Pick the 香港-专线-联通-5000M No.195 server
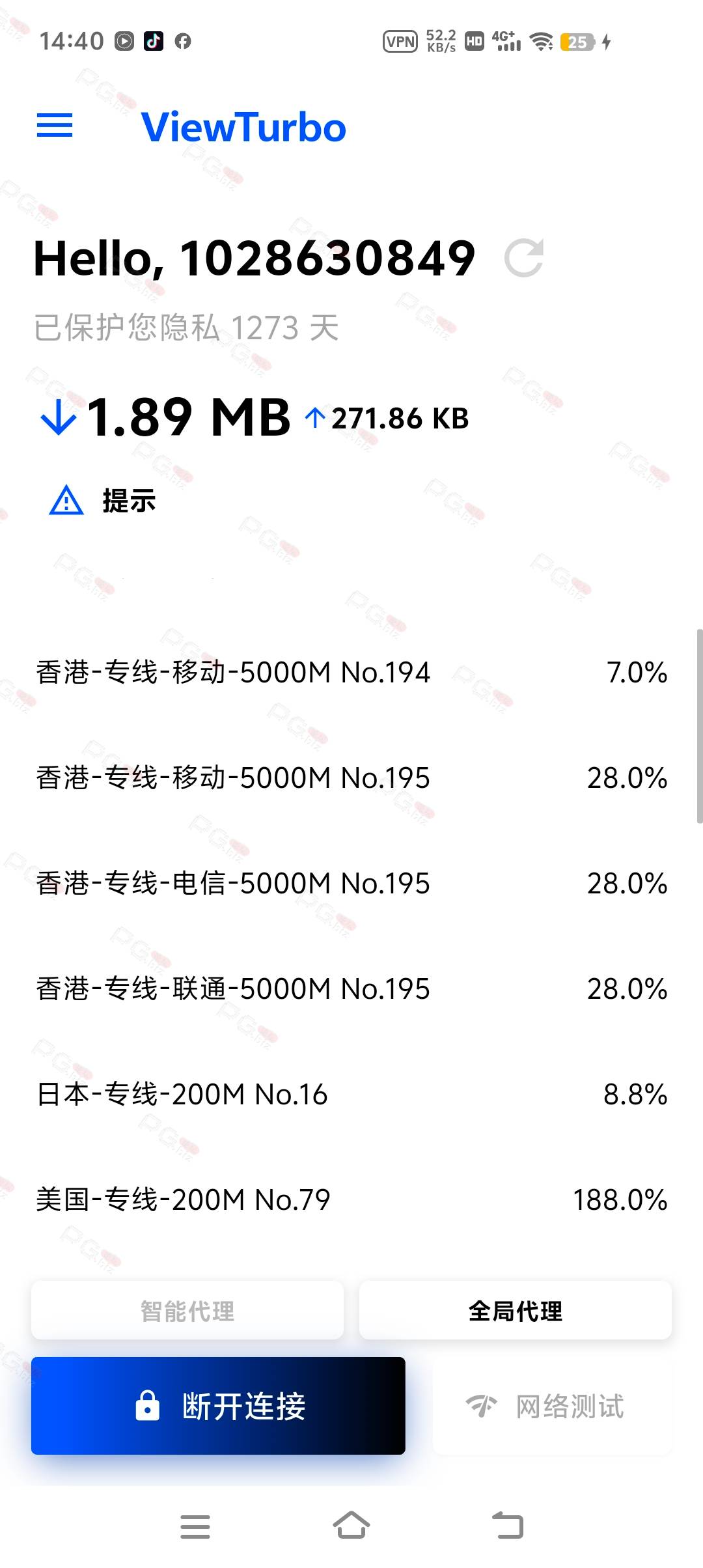This screenshot has width=703, height=1568. [351, 988]
